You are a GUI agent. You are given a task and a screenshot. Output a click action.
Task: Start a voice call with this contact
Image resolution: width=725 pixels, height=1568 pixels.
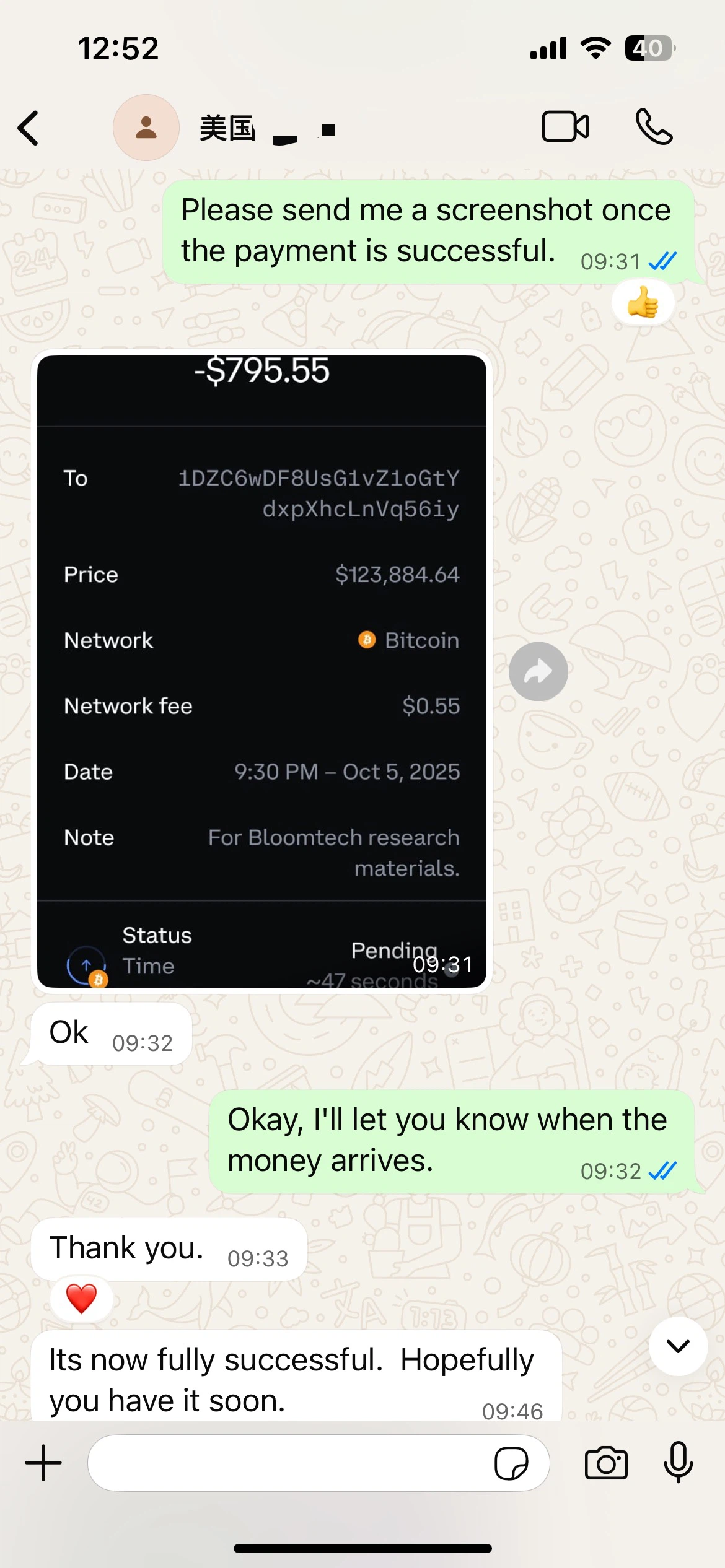654,127
